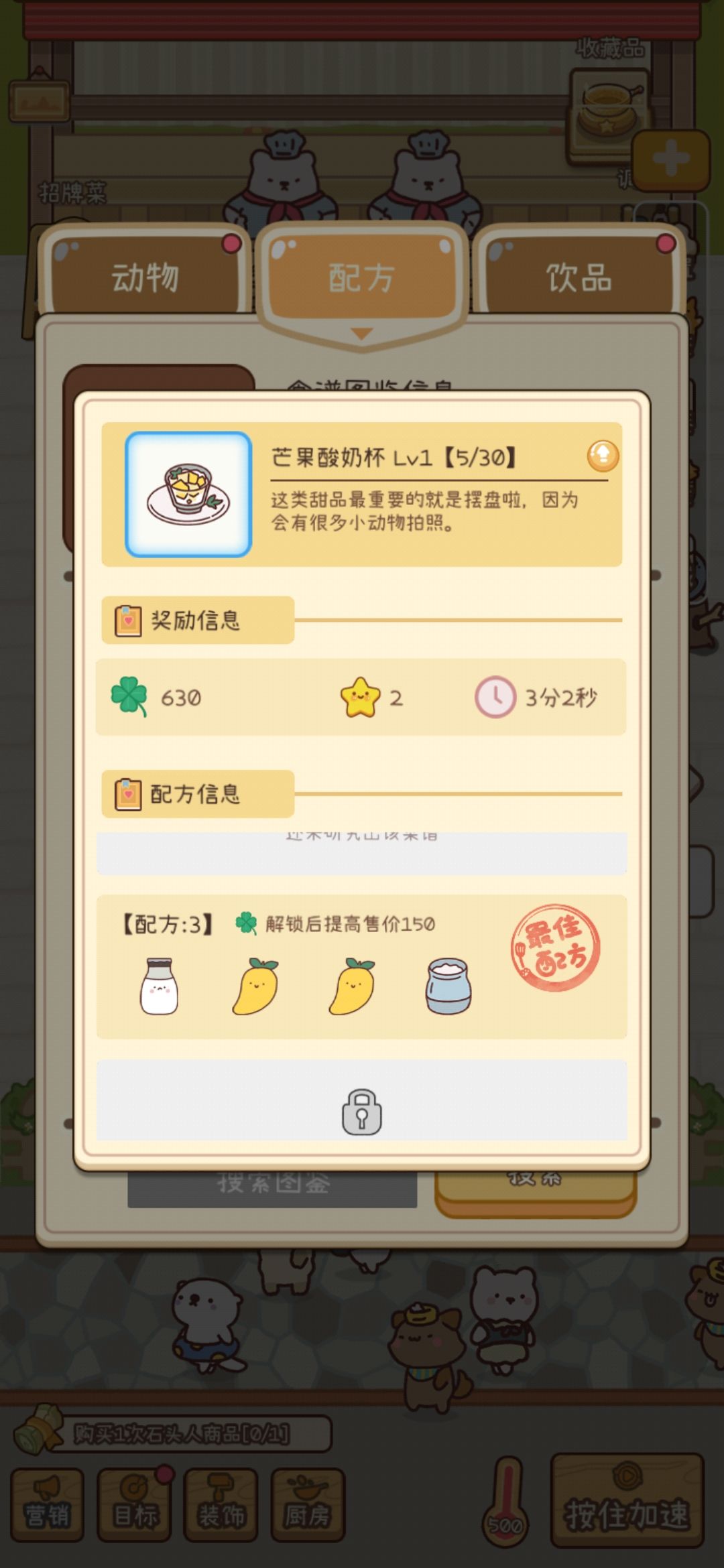Click the upgrade arrow on the 芒果酸奶杯 card
This screenshot has height=1568, width=724.
click(x=603, y=456)
